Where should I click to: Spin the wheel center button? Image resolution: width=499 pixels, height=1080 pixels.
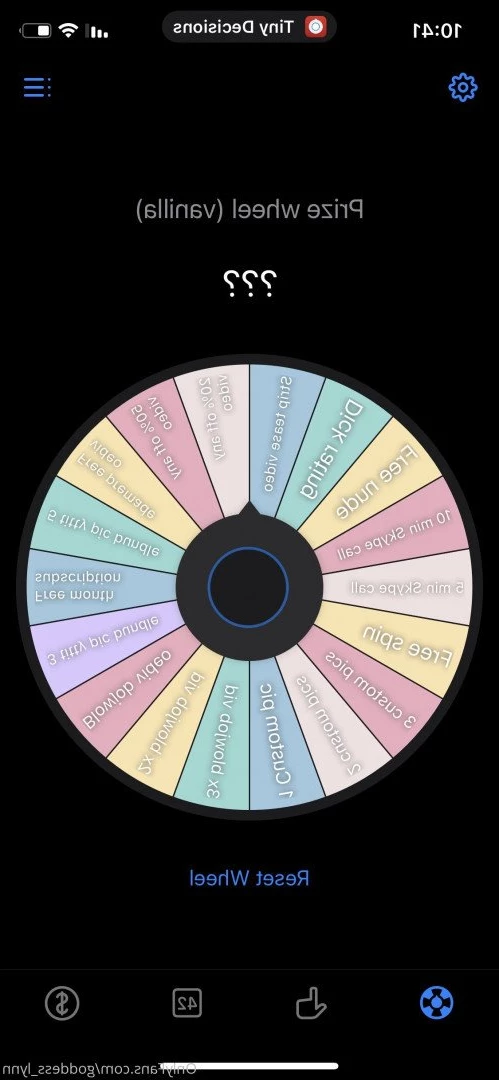click(248, 587)
